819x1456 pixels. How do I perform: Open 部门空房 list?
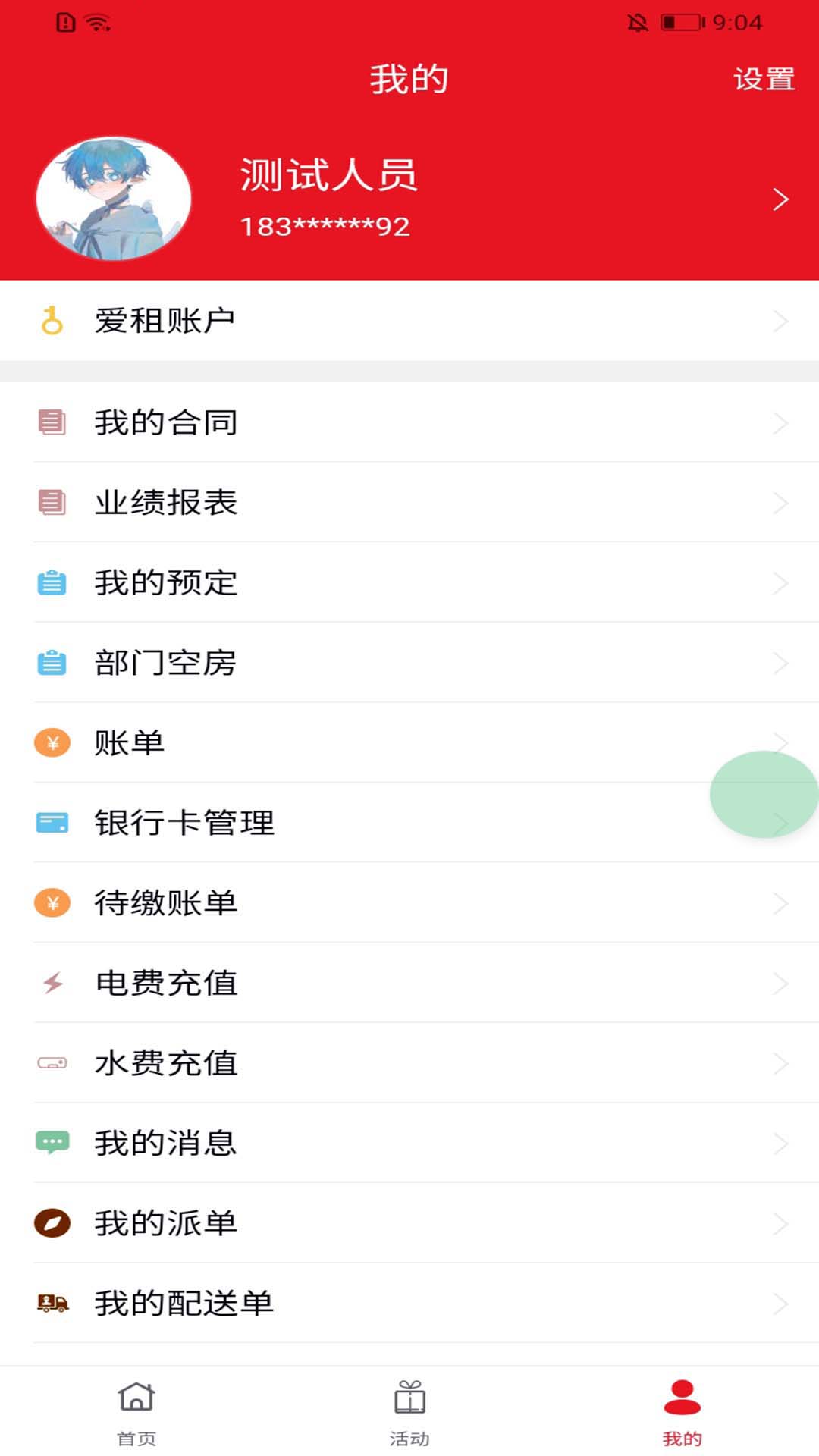(409, 663)
